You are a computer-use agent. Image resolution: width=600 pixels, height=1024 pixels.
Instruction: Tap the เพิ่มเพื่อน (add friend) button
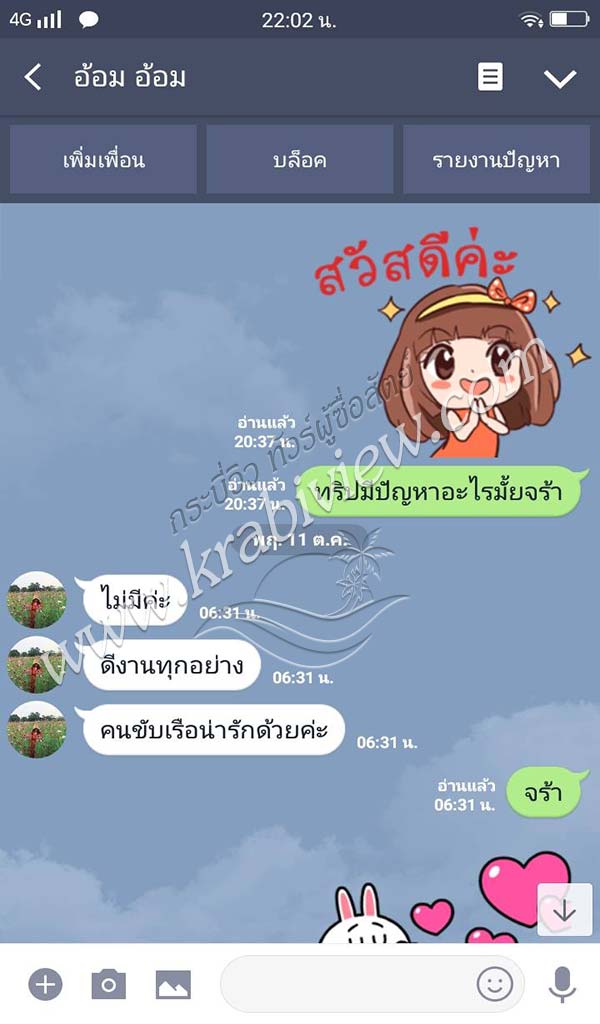coord(103,159)
